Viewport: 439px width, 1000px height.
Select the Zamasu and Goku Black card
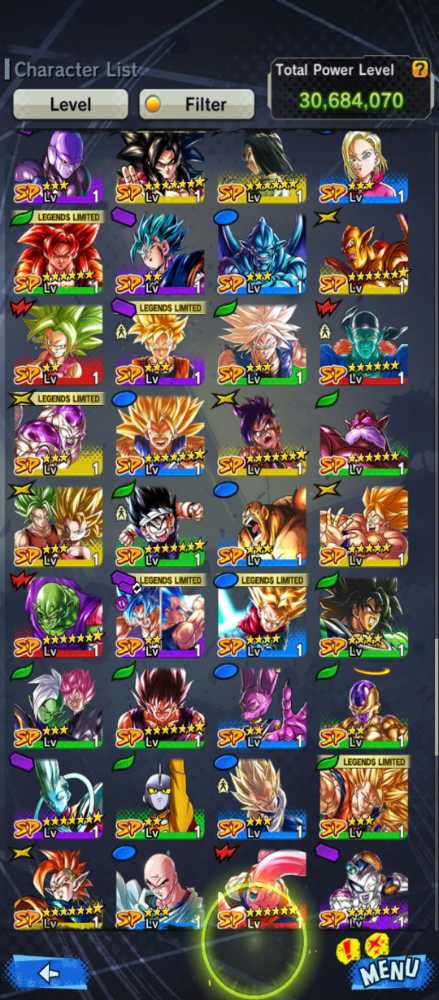(x=58, y=710)
